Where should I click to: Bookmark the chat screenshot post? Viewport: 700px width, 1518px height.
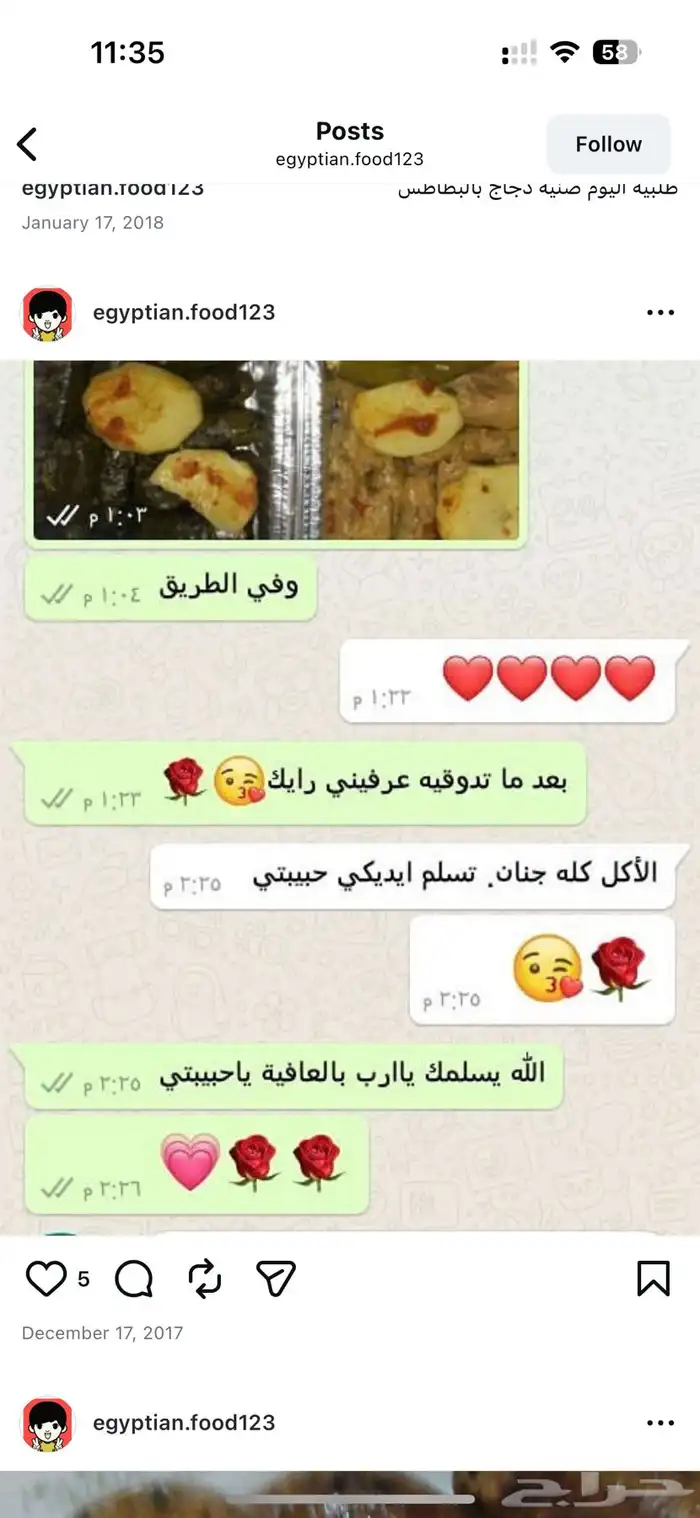click(x=653, y=1278)
